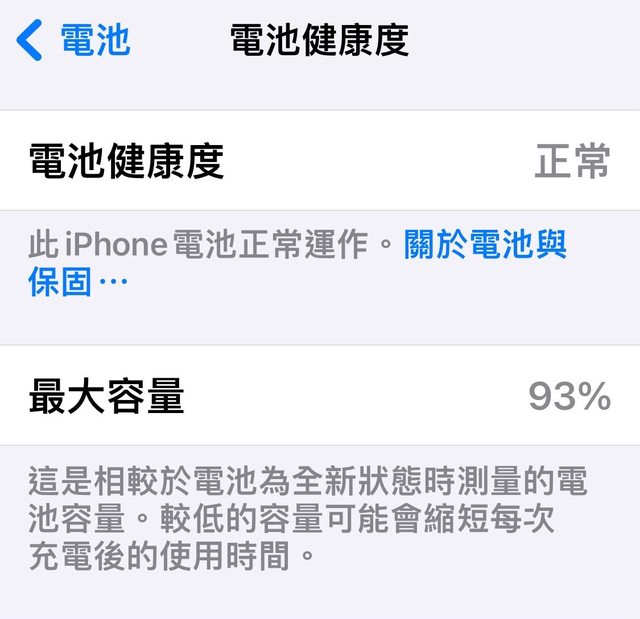Go back to the 電池 settings

point(74,40)
